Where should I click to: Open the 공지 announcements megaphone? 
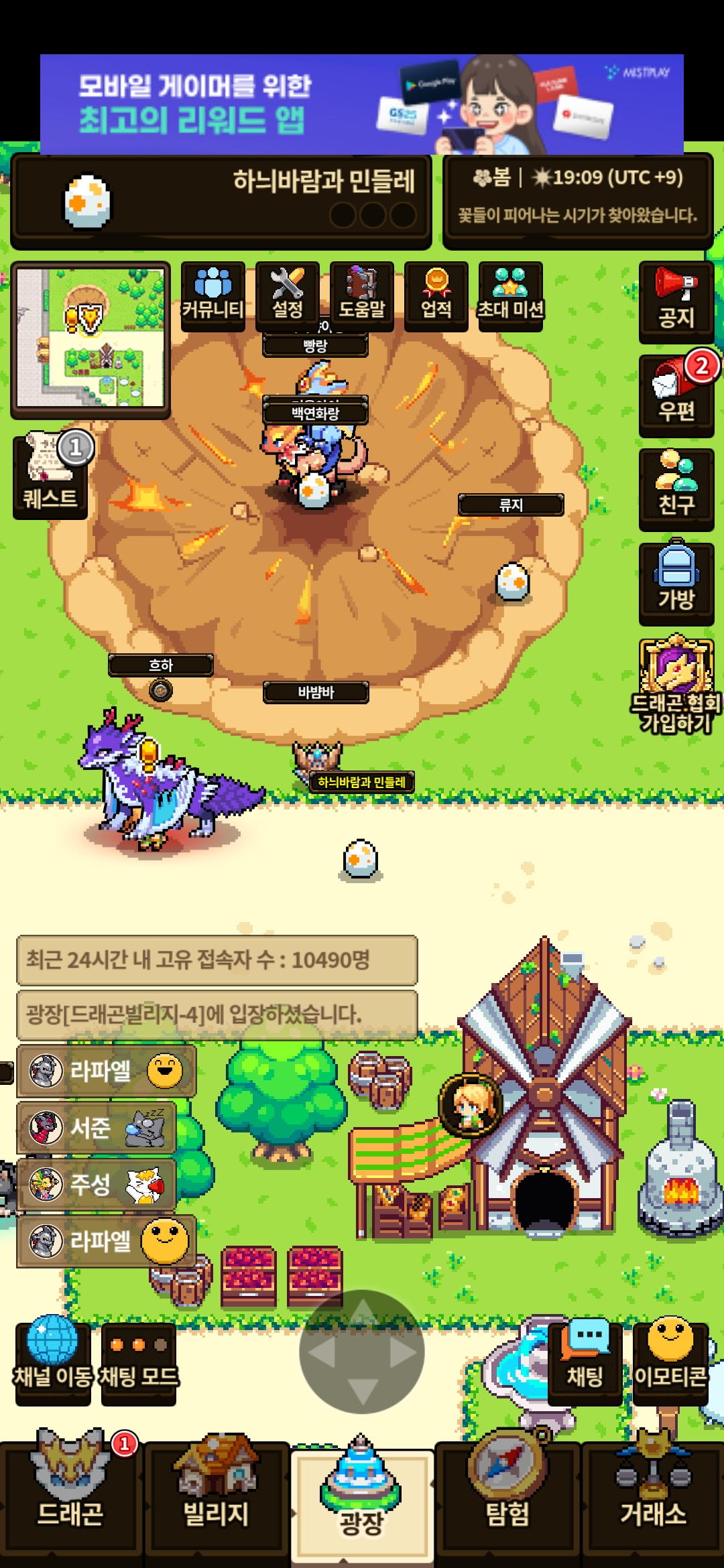676,300
